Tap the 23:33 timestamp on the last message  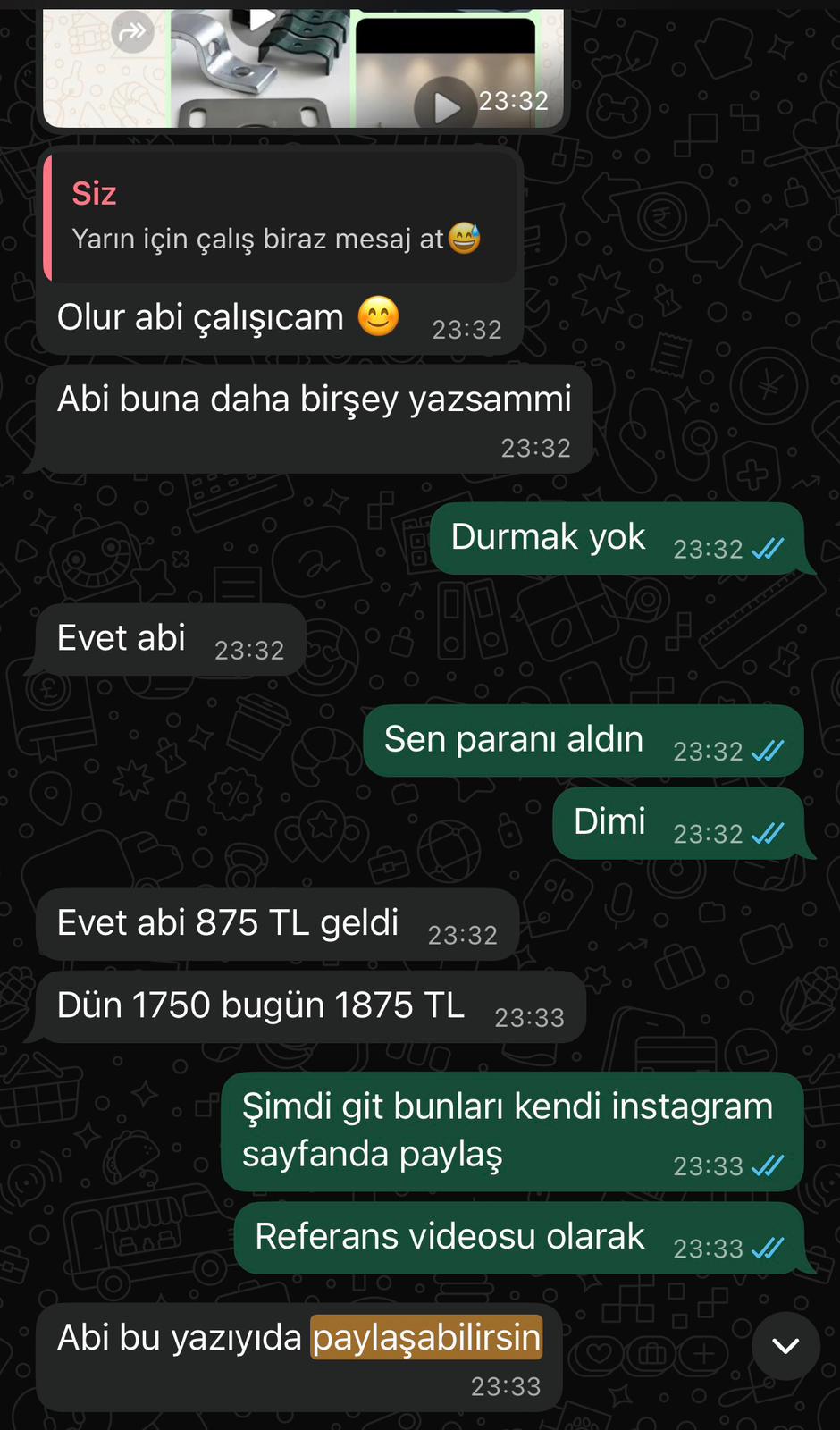pos(508,1386)
